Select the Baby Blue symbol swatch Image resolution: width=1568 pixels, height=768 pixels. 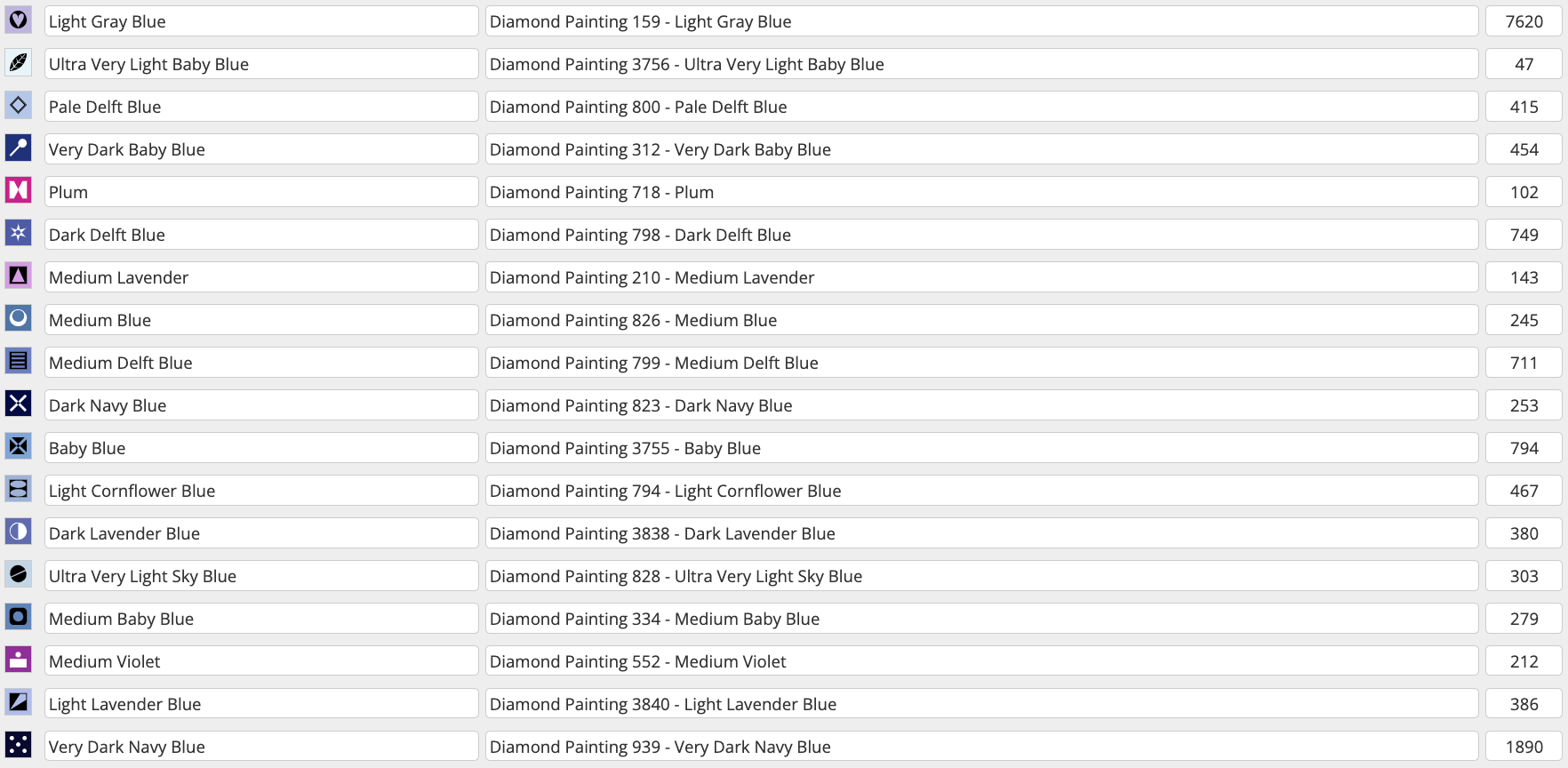(x=18, y=446)
